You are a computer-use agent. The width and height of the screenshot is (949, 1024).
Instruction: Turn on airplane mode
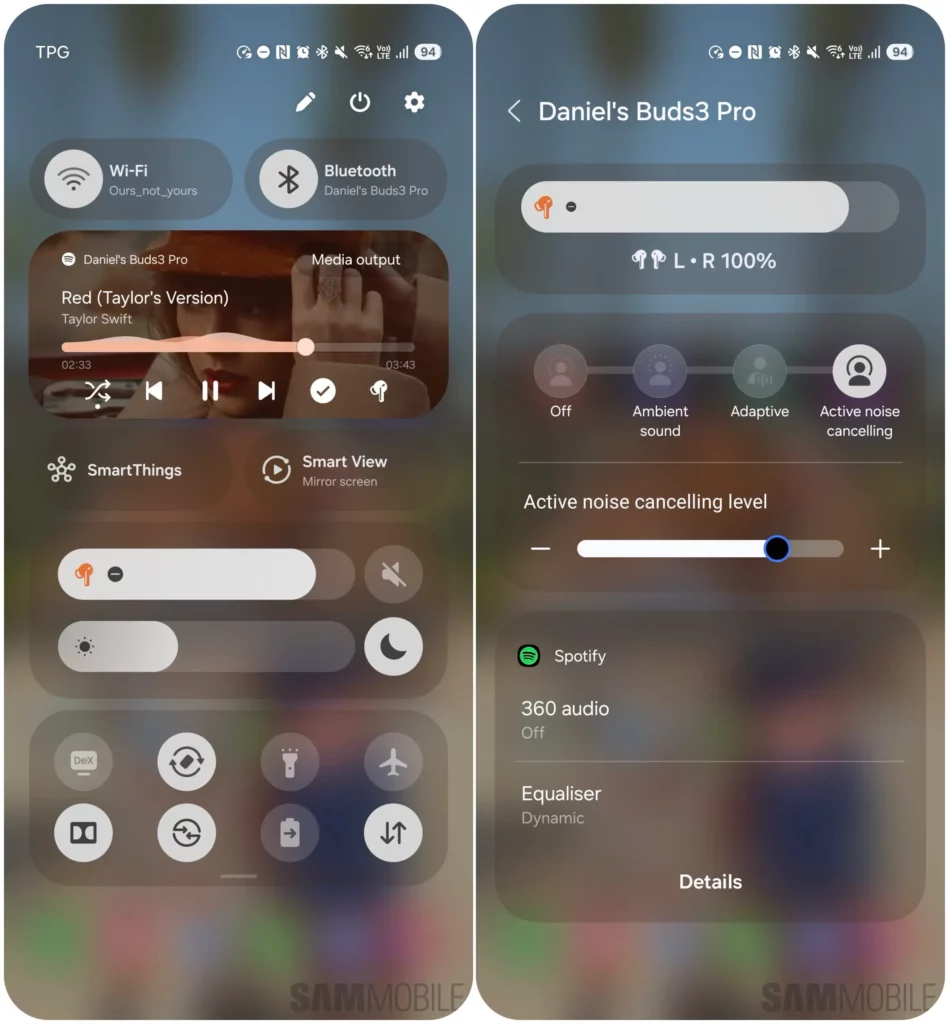coord(393,762)
